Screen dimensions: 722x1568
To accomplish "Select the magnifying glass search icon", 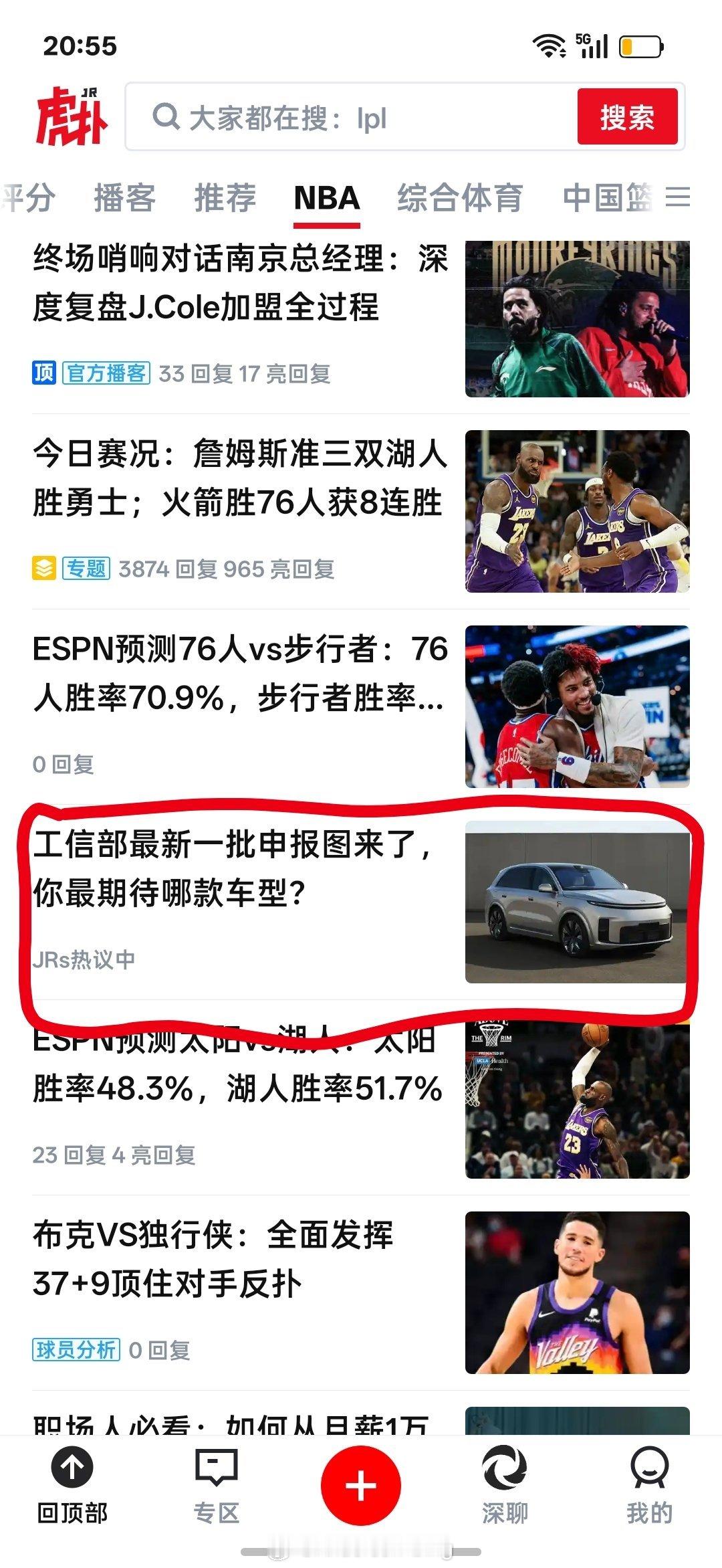I will [164, 118].
